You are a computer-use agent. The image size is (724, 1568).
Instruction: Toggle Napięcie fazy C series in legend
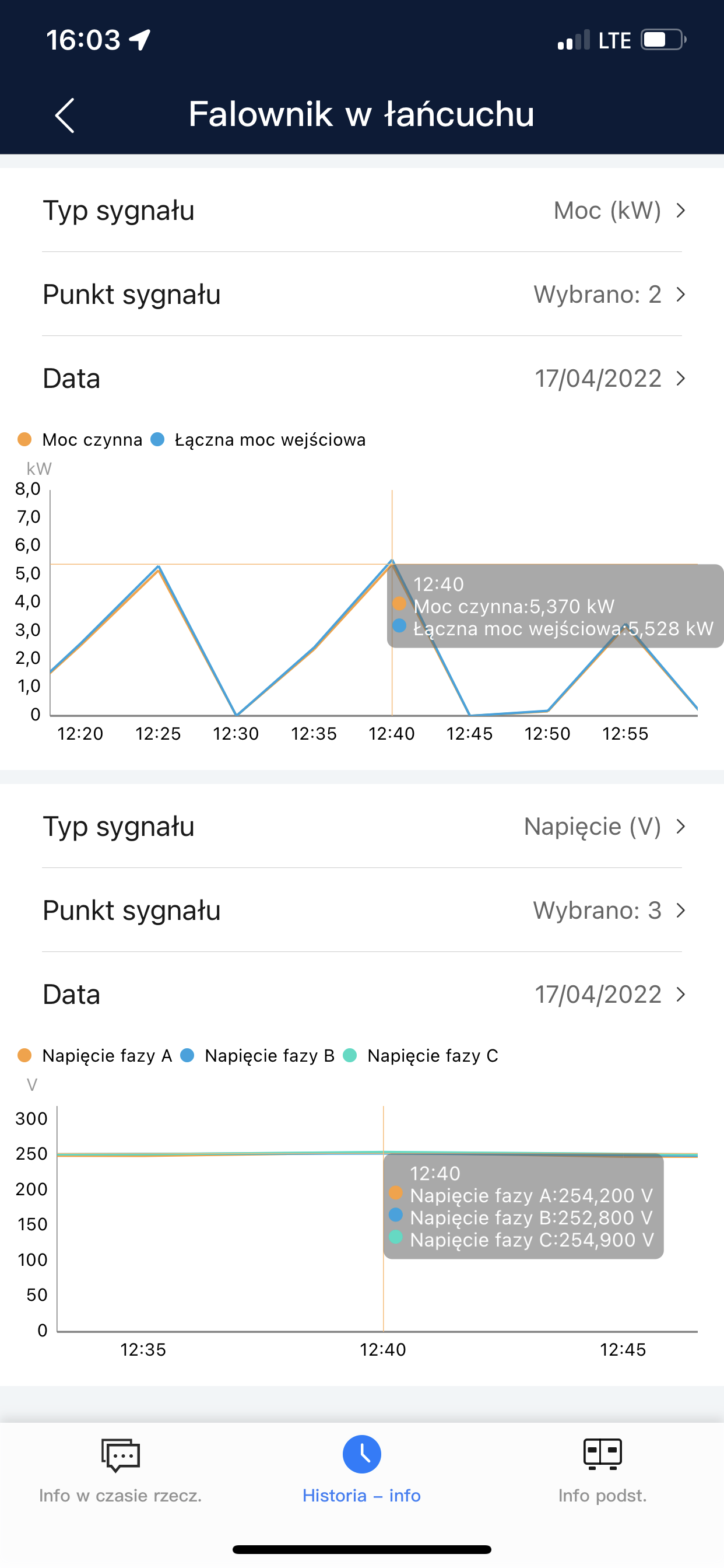tap(420, 1055)
